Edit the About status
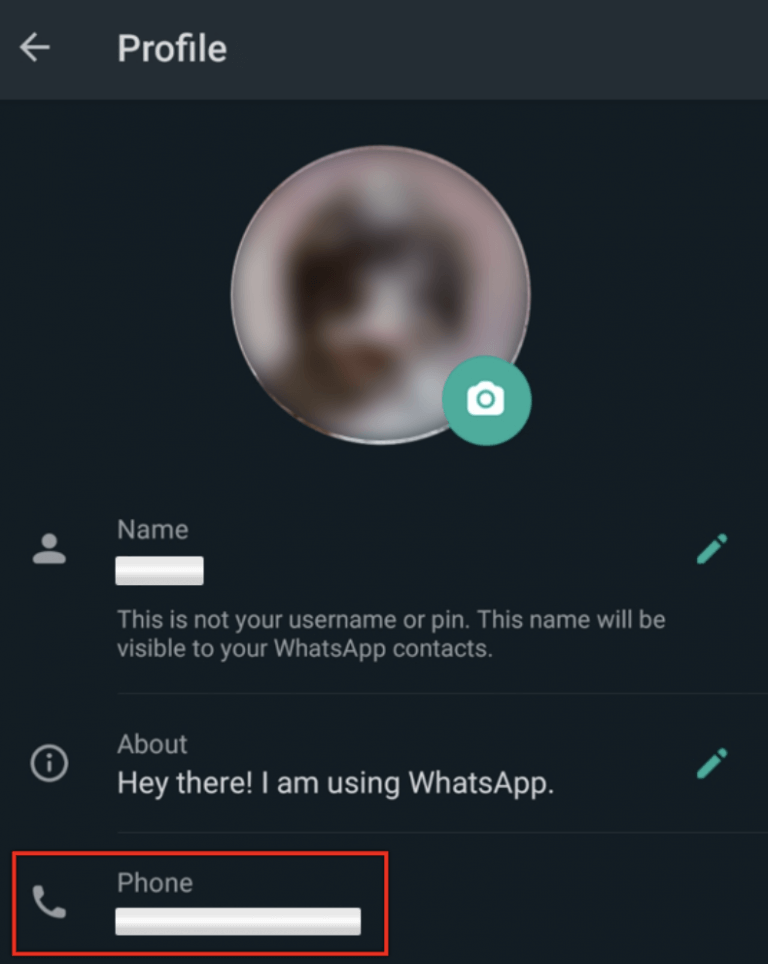768x964 pixels. click(x=711, y=763)
